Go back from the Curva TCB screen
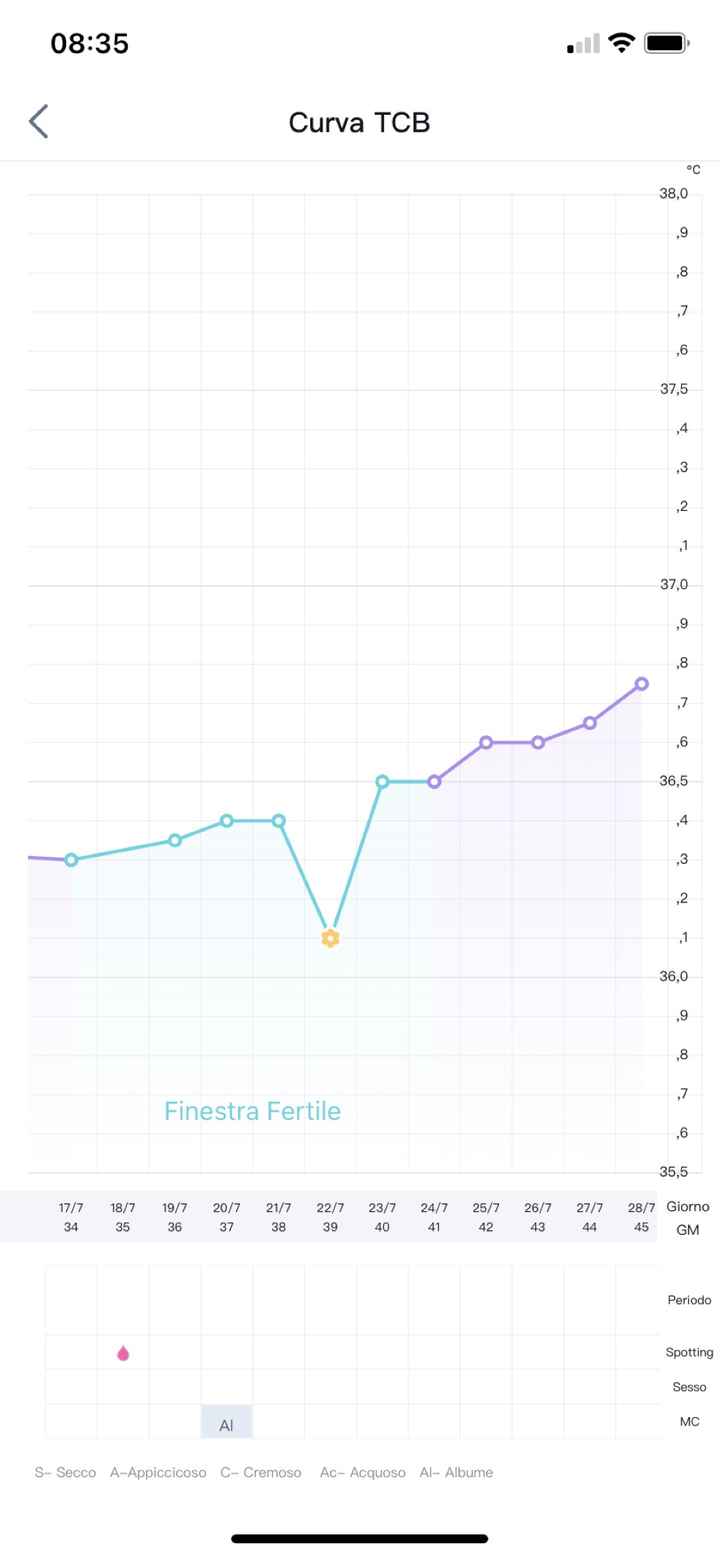 click(39, 122)
